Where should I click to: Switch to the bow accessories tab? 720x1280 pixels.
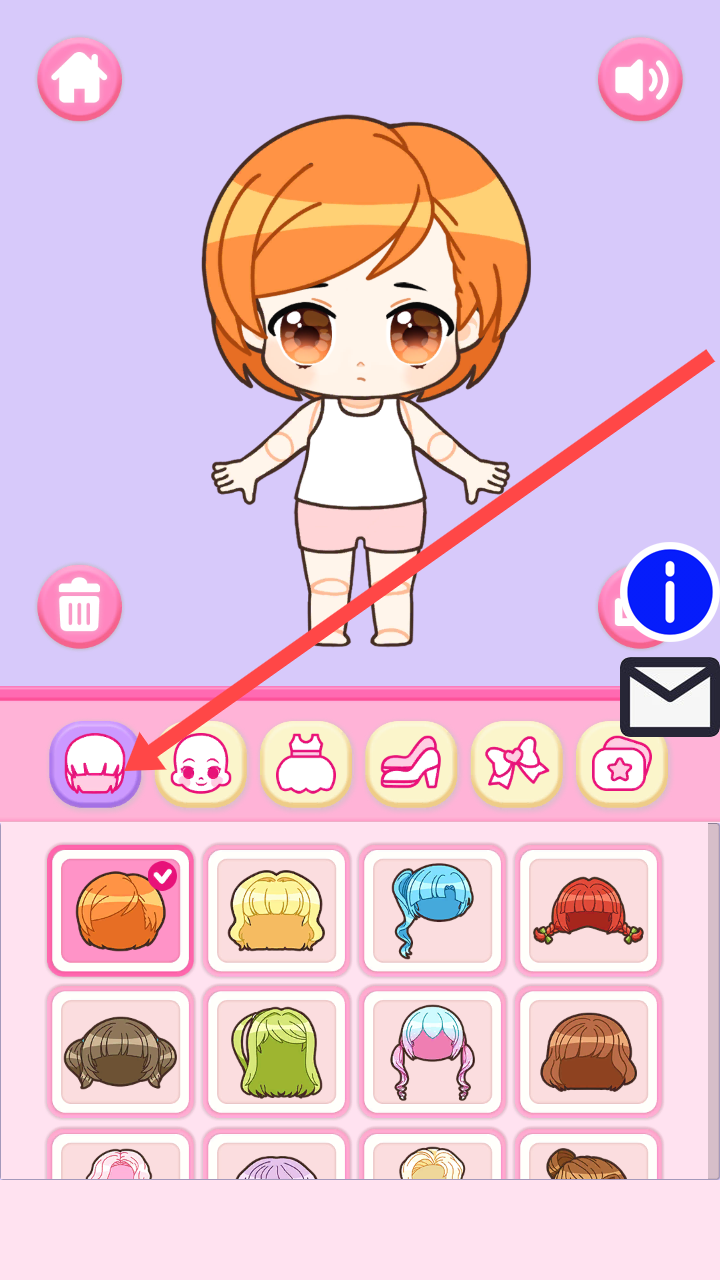point(516,764)
